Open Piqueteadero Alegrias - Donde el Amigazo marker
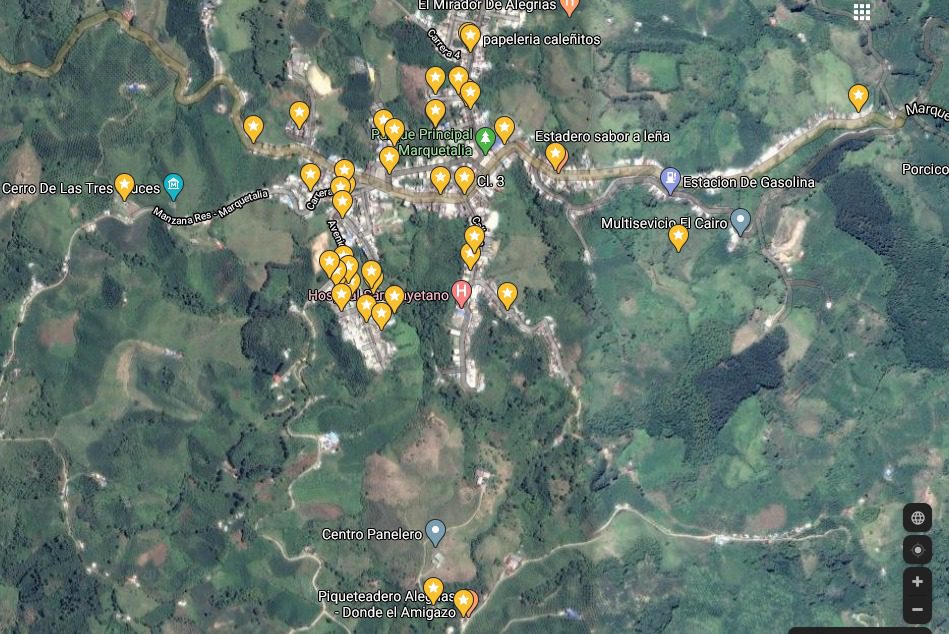The image size is (949, 634). tap(464, 601)
